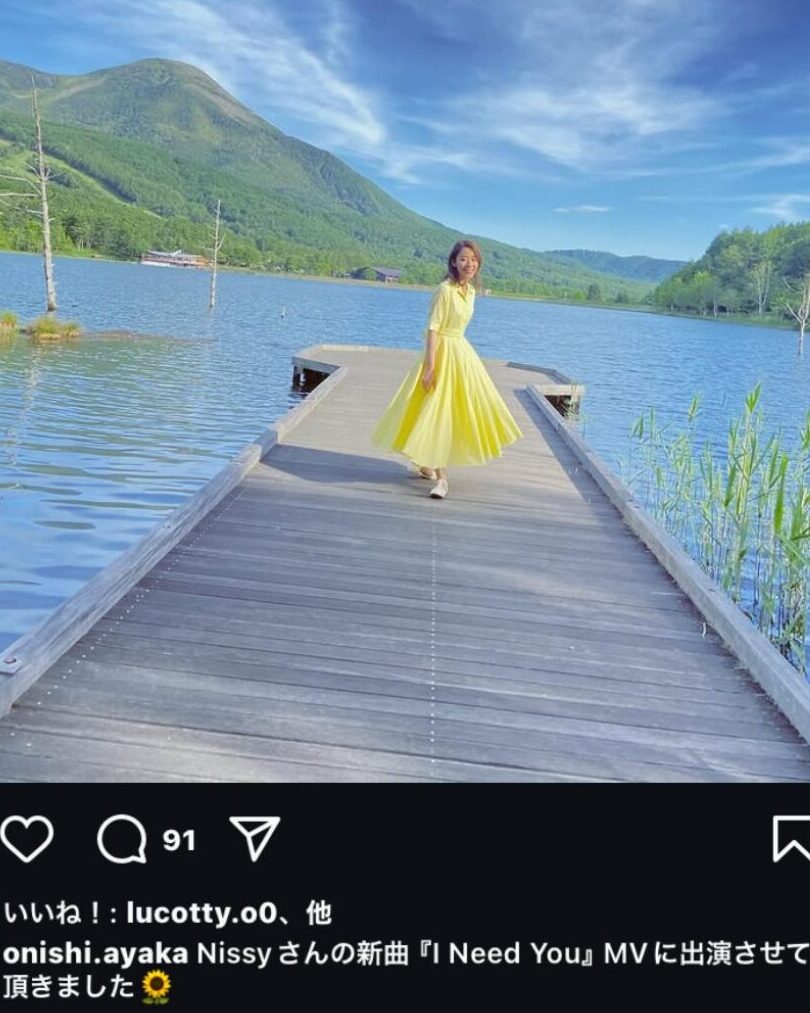The image size is (810, 1013).
Task: Open the comments on this post
Action: click(122, 839)
